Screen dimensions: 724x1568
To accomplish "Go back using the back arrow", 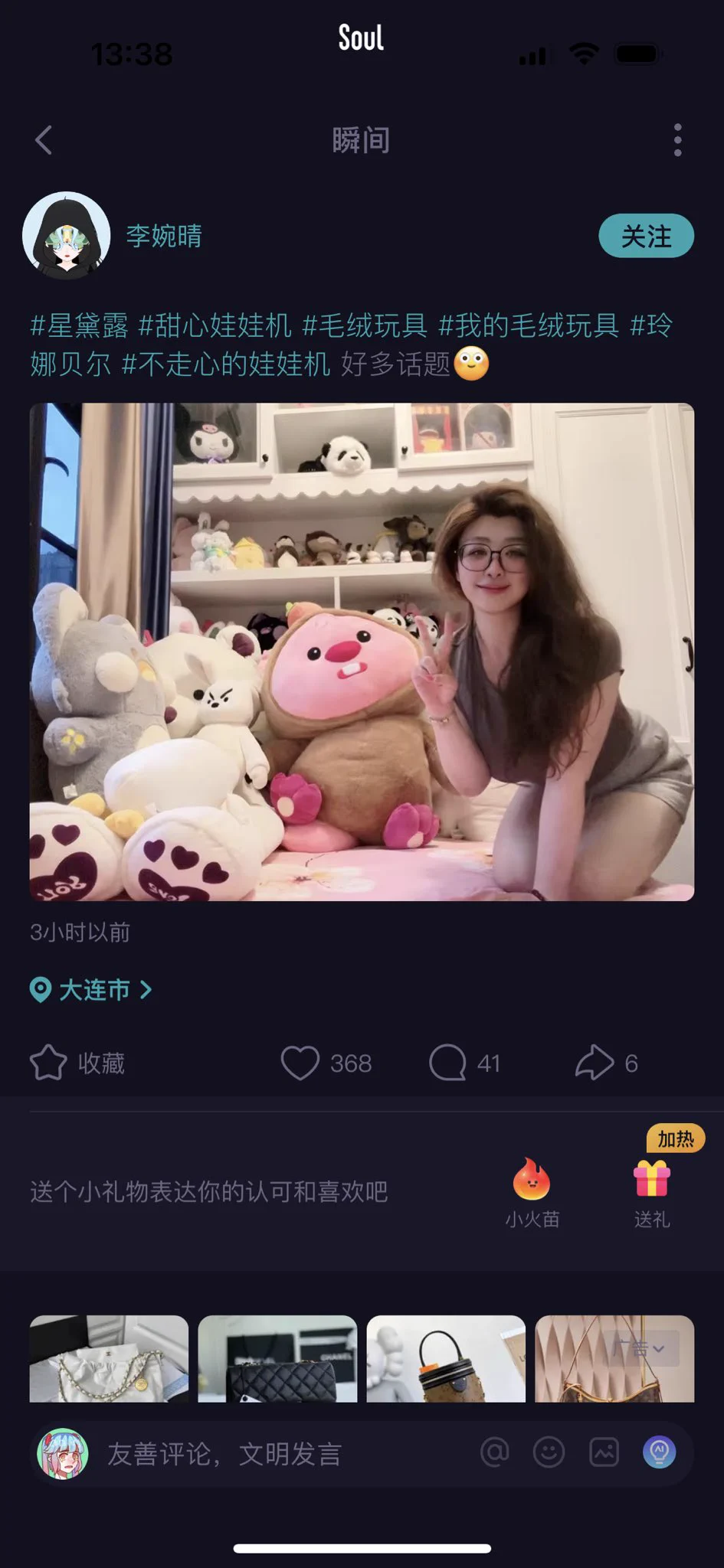I will (44, 140).
